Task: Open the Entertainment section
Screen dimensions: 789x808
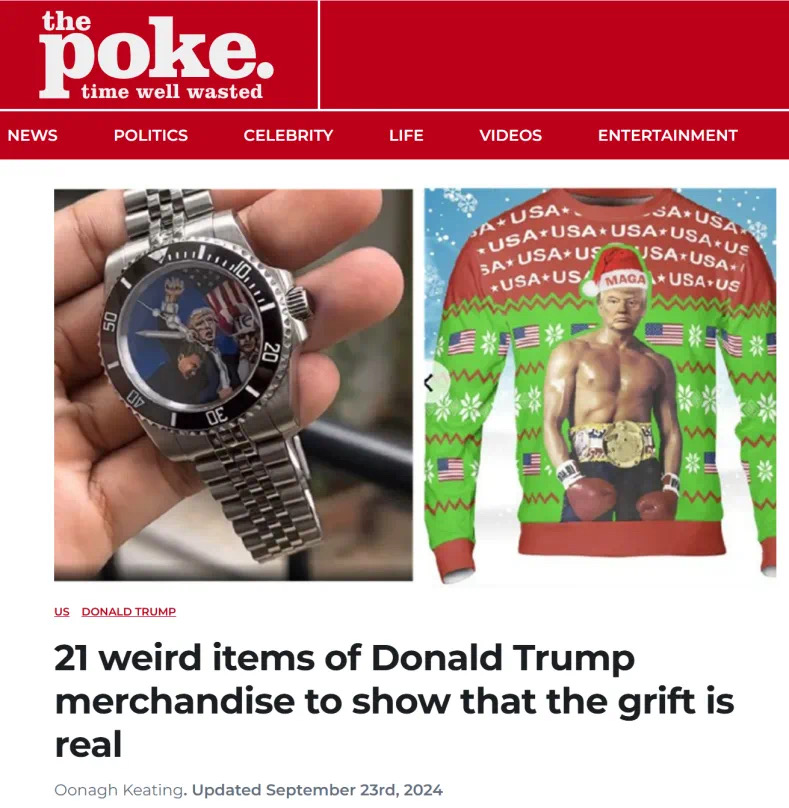Action: [667, 135]
